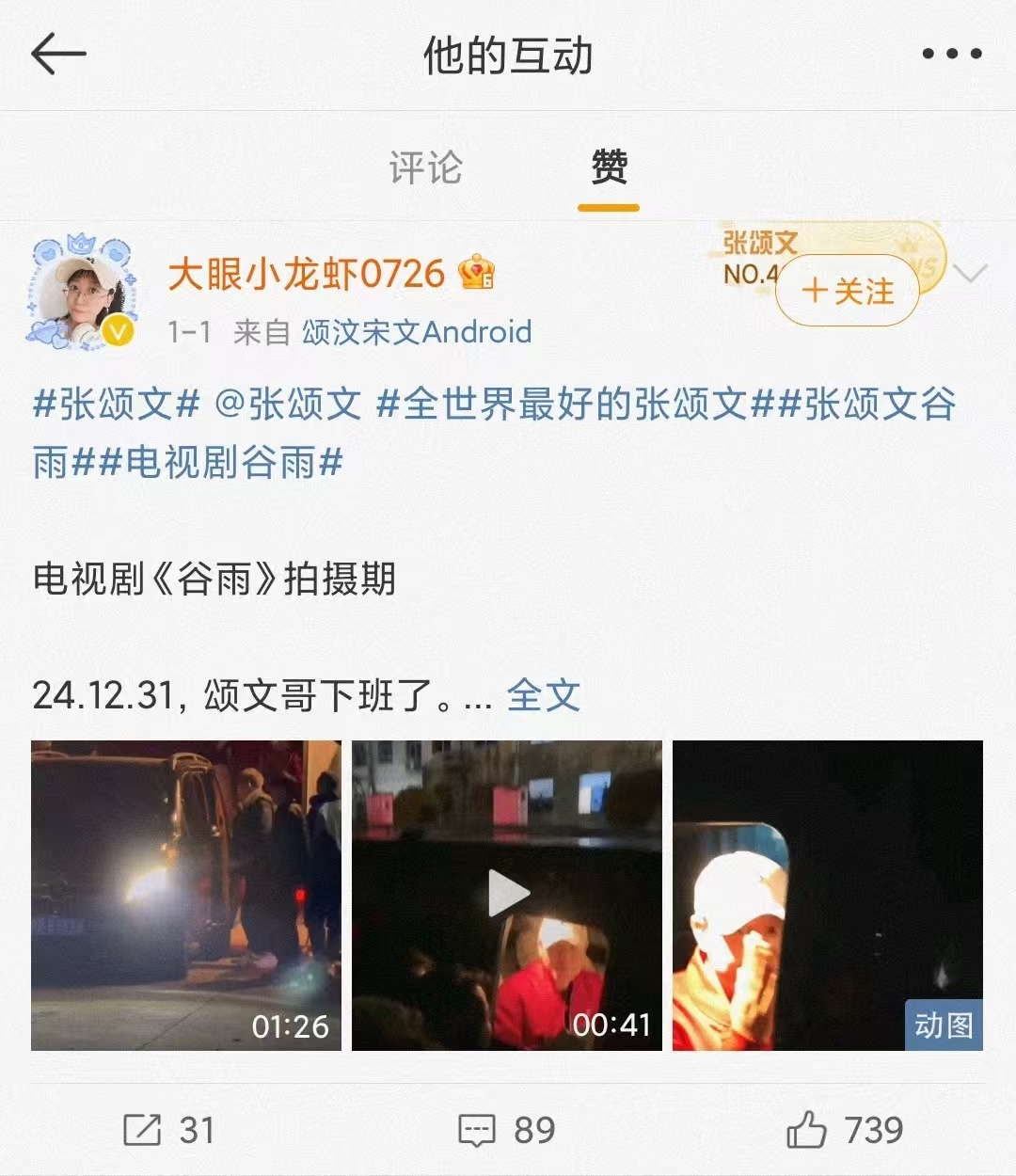Open the three-dot overflow menu
The width and height of the screenshot is (1016, 1176).
coord(951,55)
